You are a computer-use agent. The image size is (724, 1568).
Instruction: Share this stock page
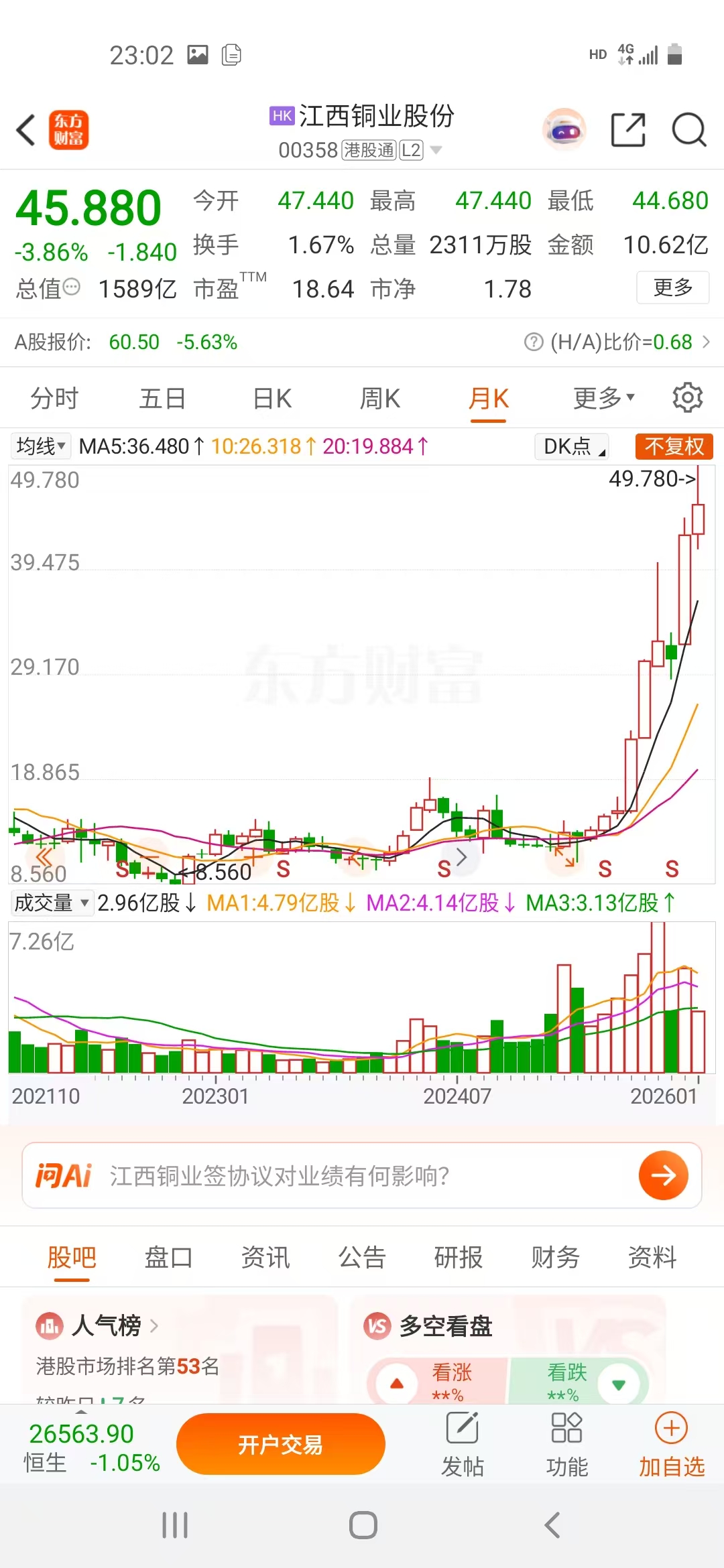click(628, 130)
